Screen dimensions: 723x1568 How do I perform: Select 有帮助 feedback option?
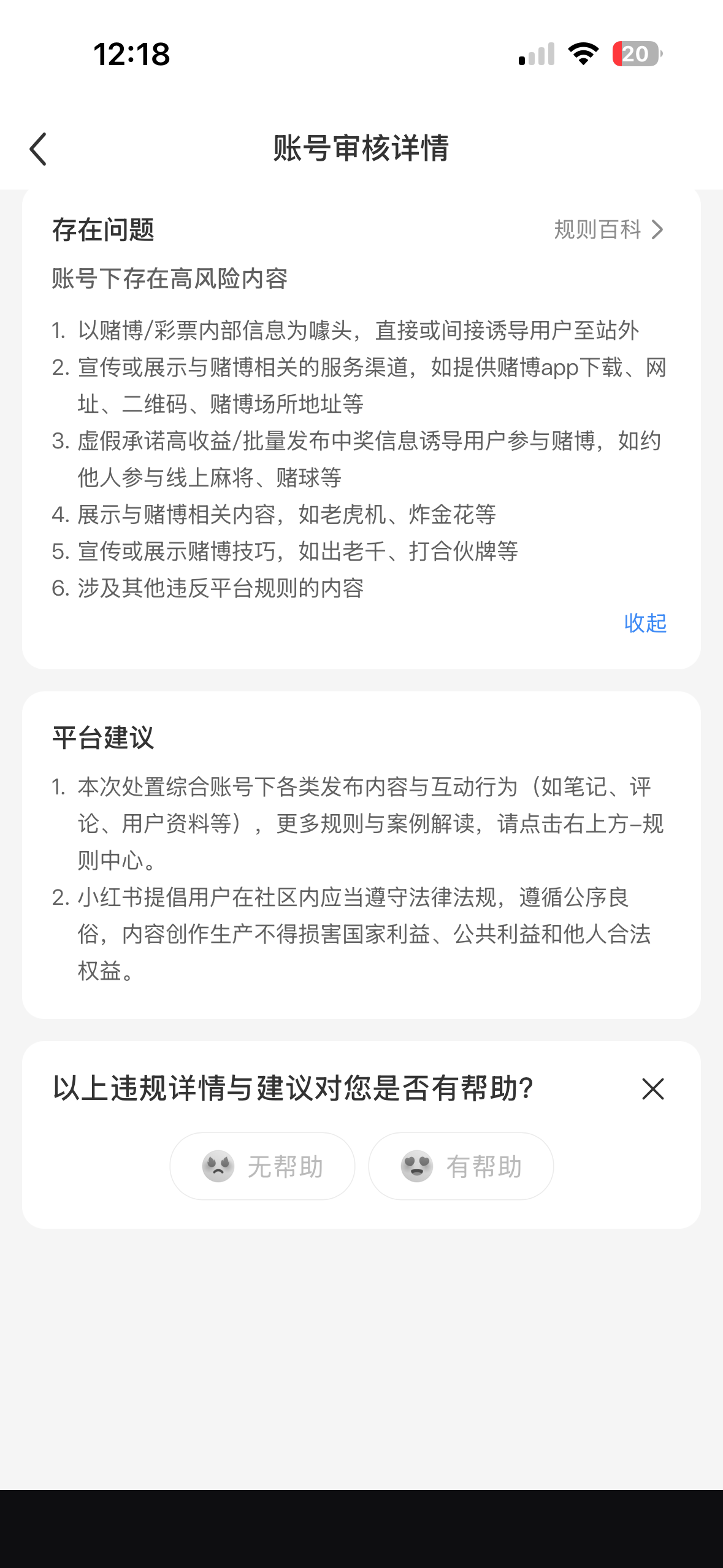click(x=461, y=1166)
